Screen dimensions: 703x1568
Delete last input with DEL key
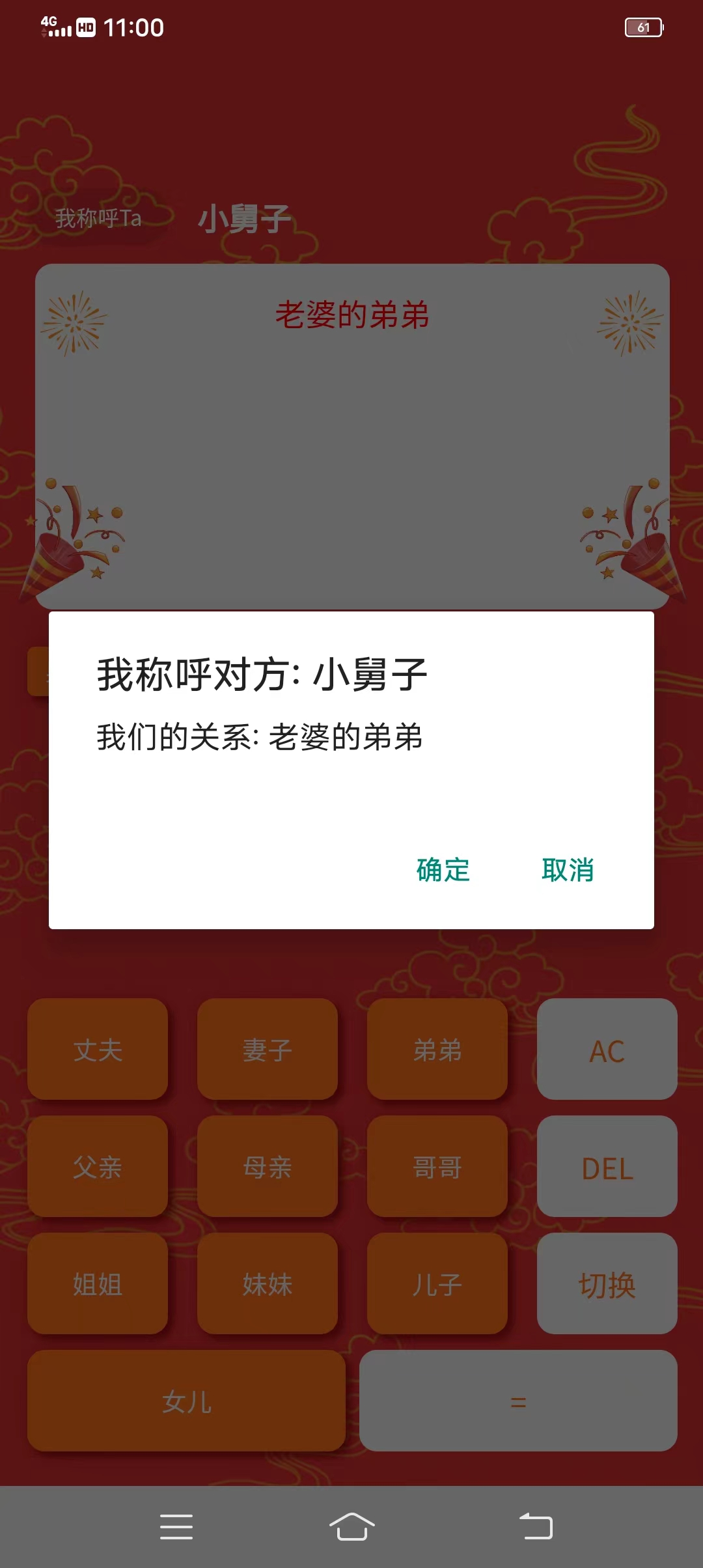point(607,1167)
